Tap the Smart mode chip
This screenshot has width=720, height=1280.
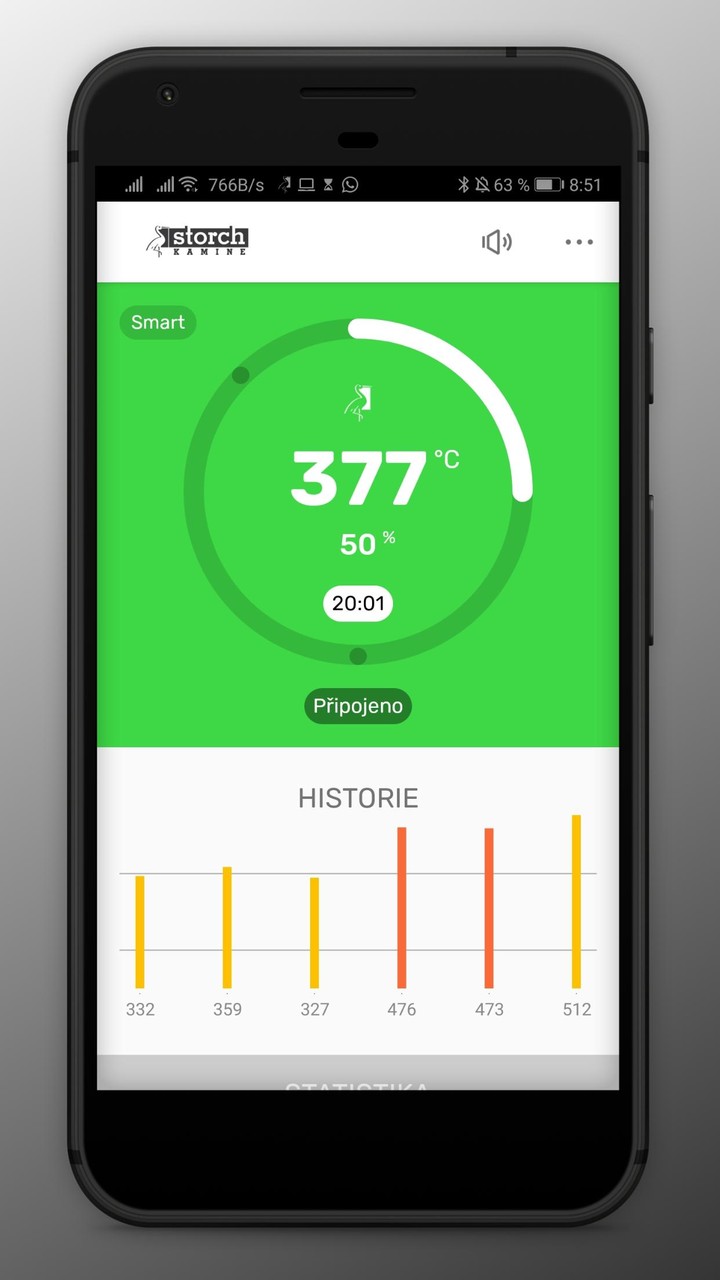coord(158,322)
